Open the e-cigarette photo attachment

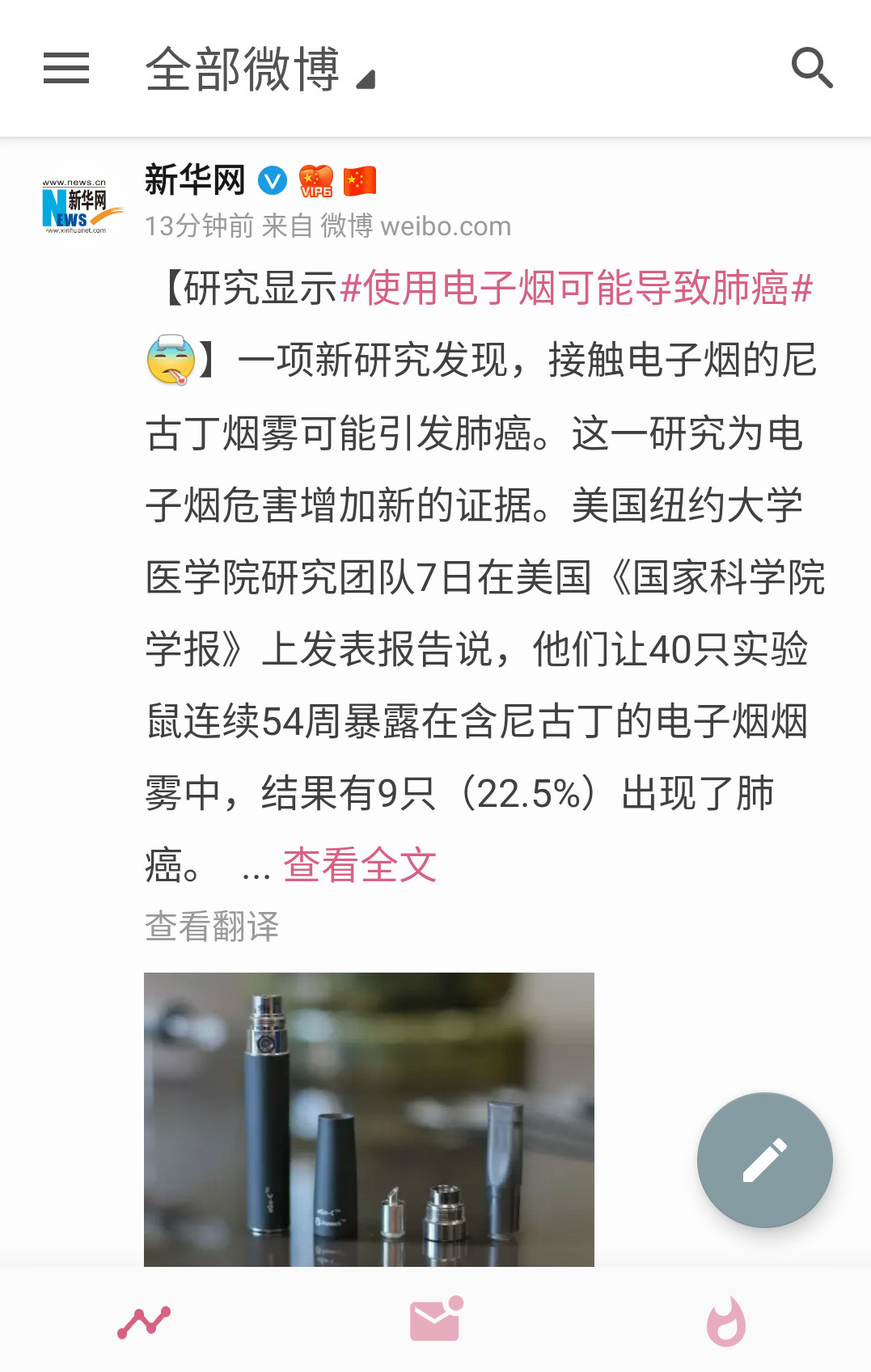[368, 1124]
